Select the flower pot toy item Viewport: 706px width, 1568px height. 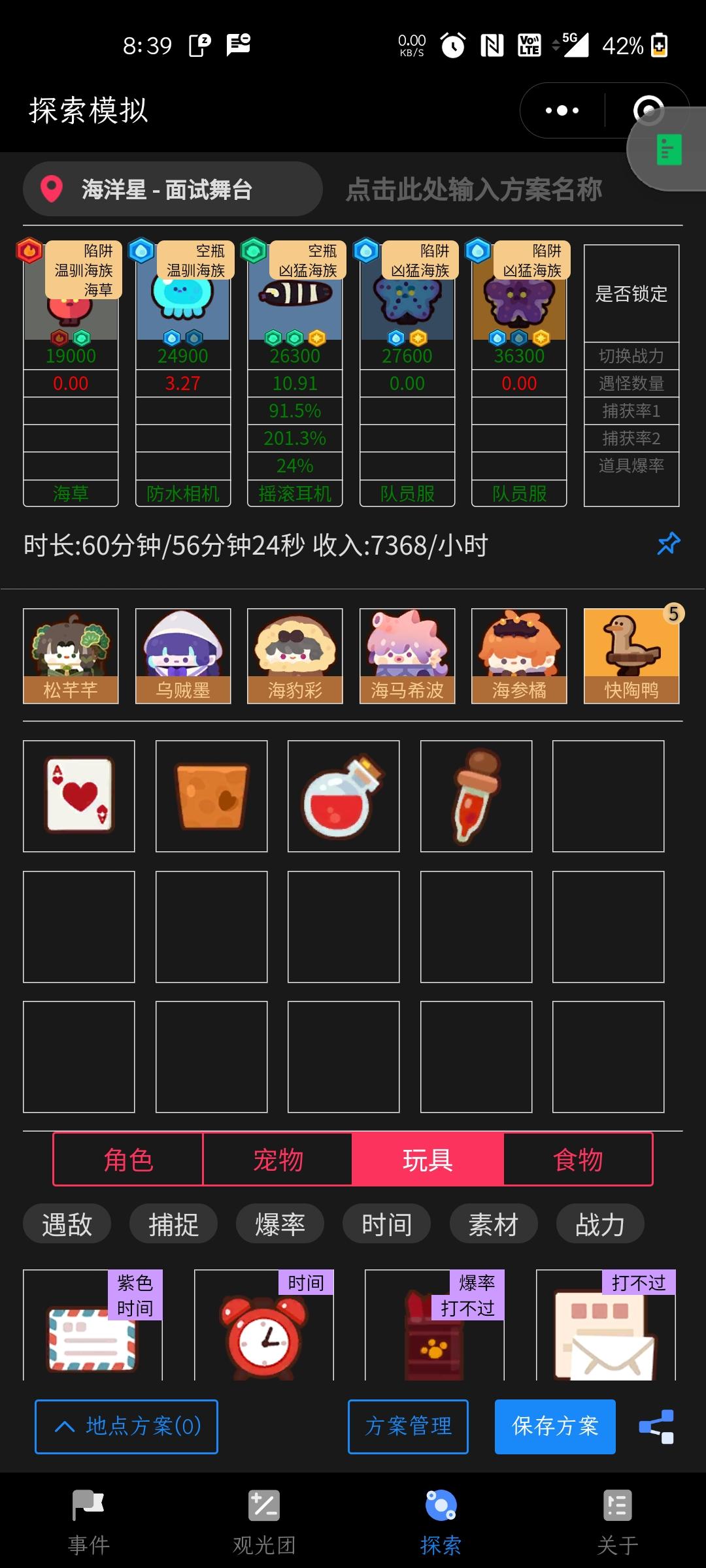coord(210,796)
